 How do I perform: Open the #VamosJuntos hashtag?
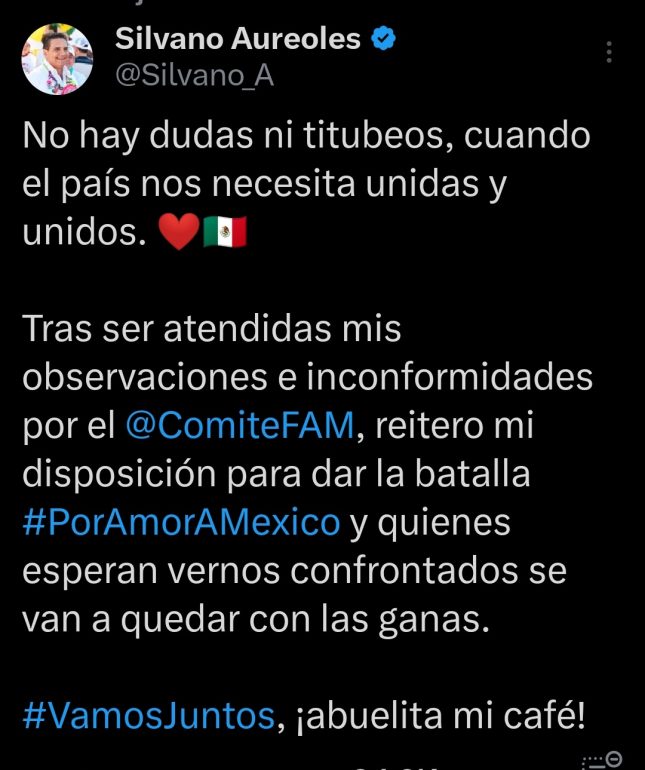click(148, 714)
